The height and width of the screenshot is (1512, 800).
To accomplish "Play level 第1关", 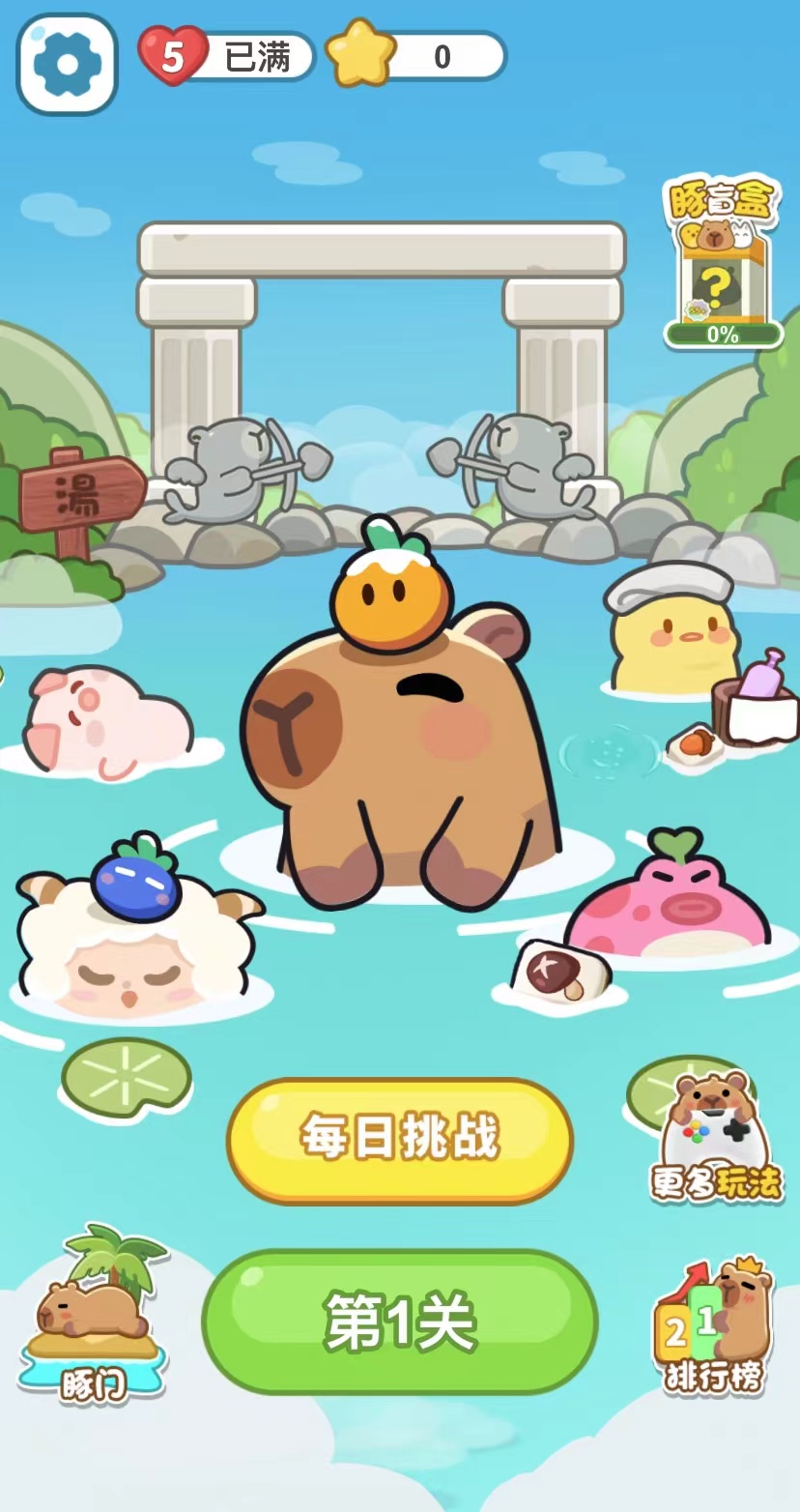I will 399,1321.
